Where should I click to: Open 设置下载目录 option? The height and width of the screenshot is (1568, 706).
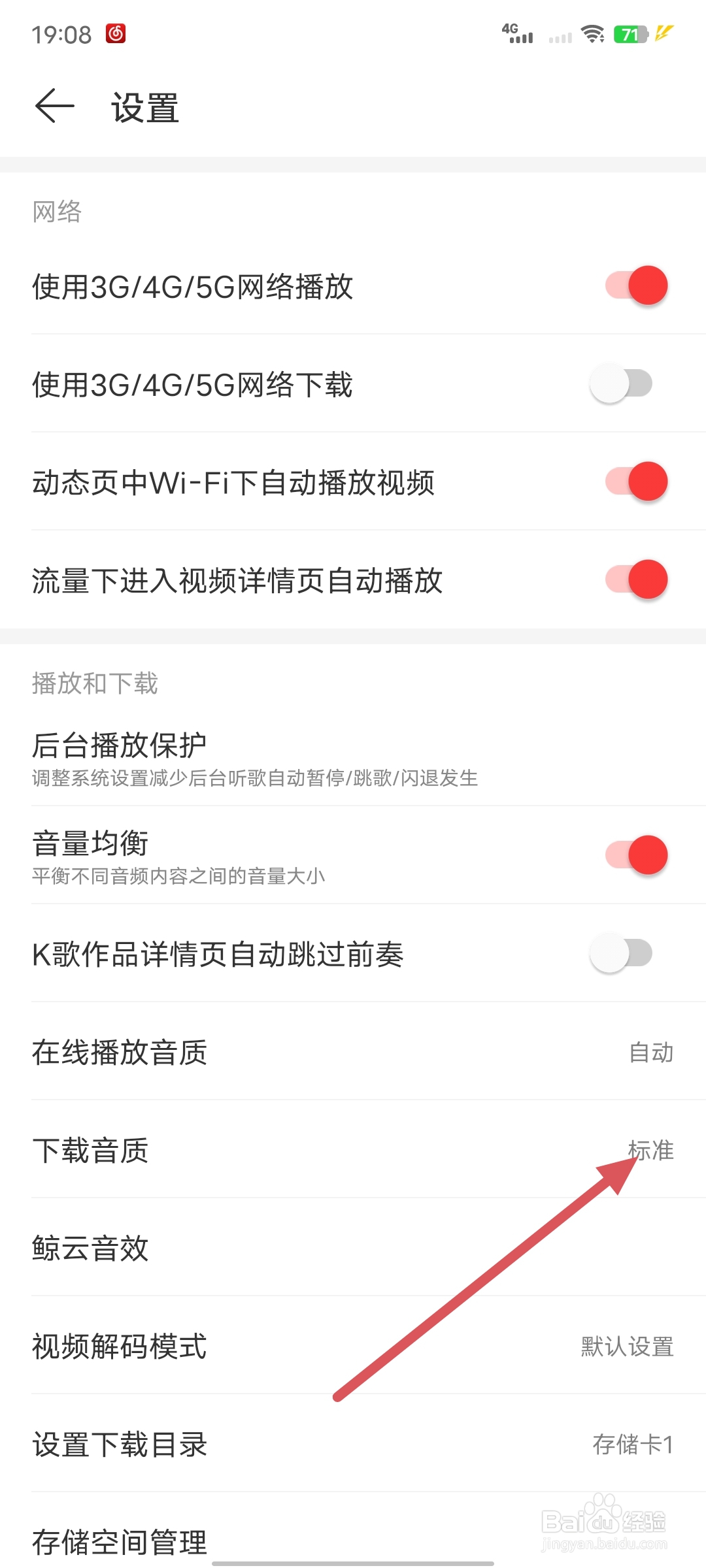coord(353,1444)
